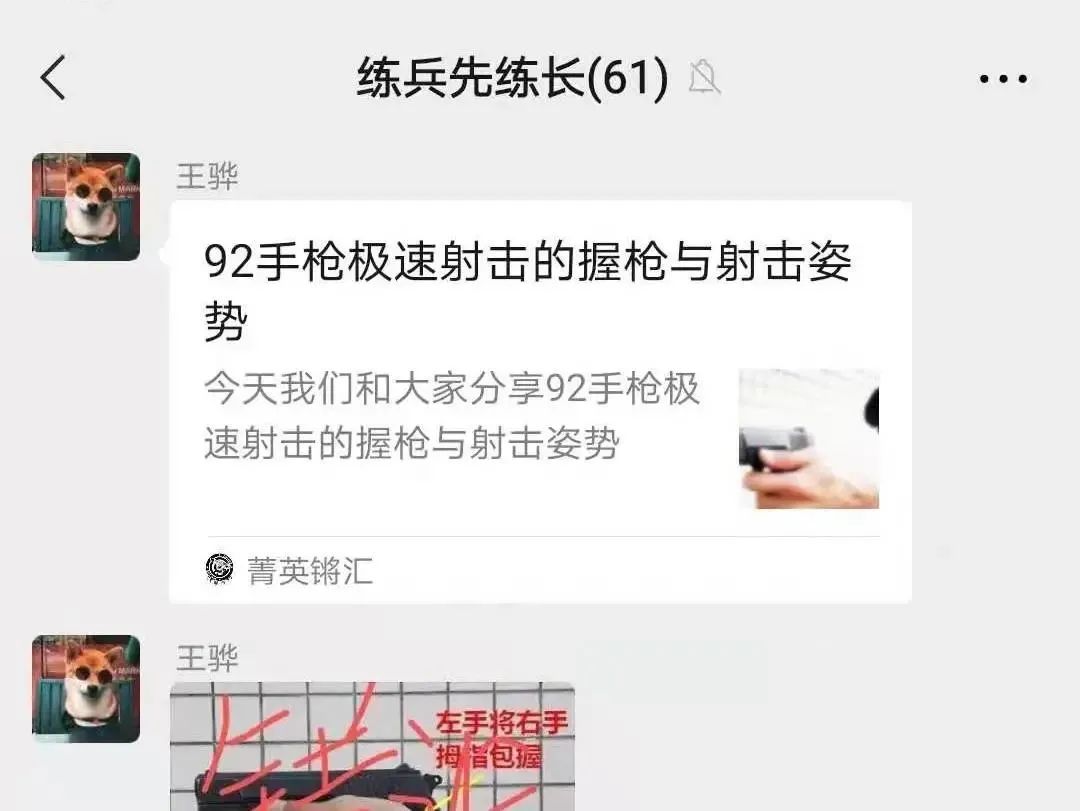Go back from the group chat
1080x811 pixels.
pyautogui.click(x=53, y=78)
